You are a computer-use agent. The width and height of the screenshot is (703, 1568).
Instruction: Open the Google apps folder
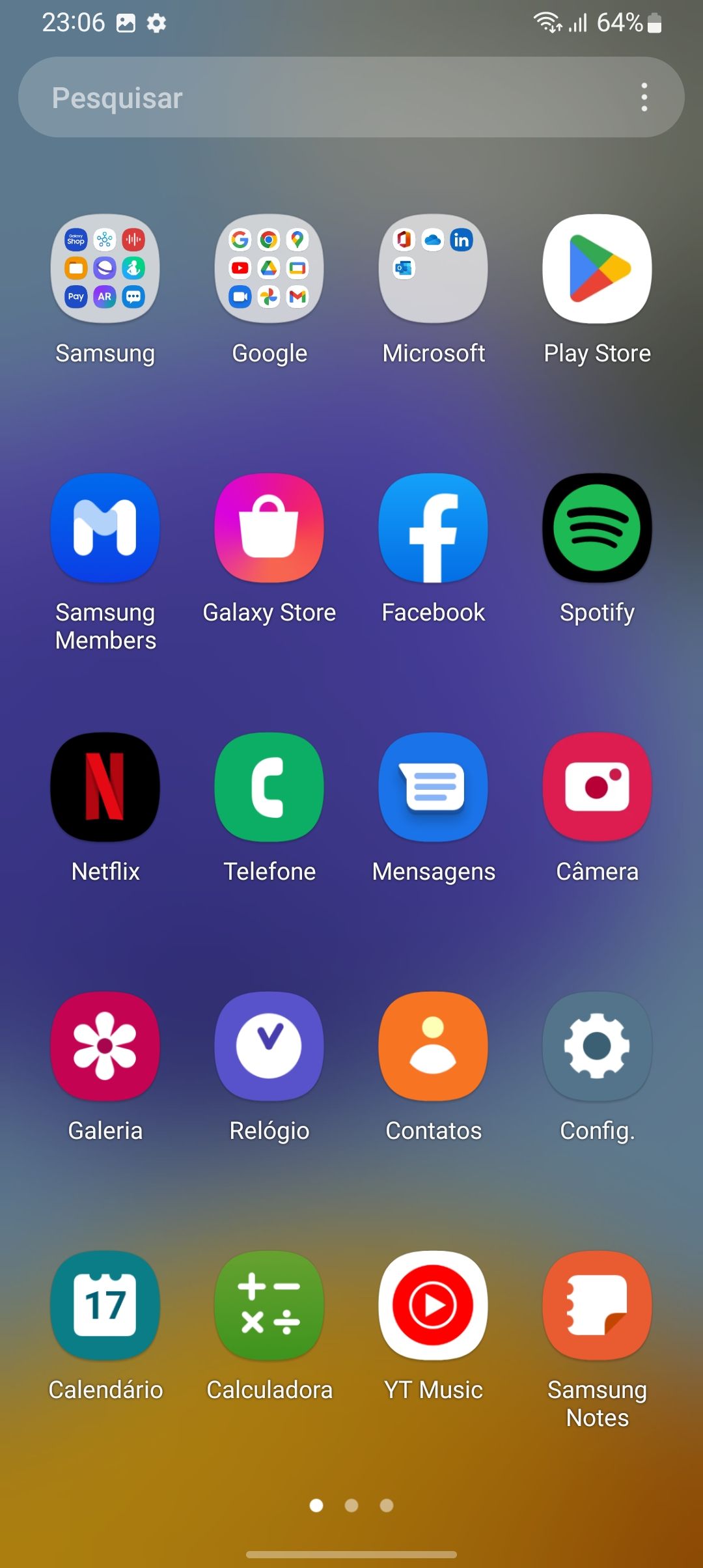click(x=269, y=268)
